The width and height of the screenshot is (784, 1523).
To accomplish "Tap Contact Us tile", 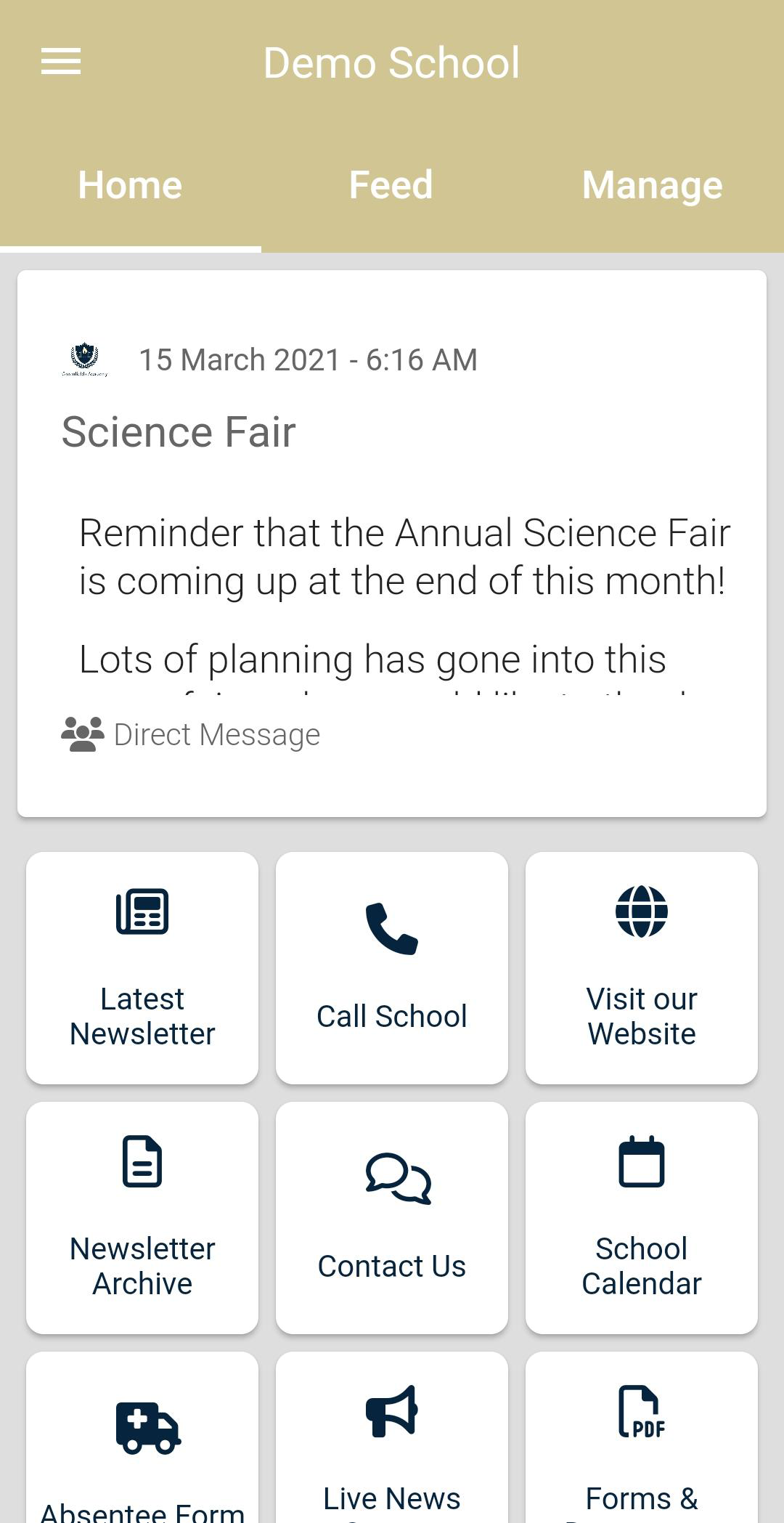I will (392, 1218).
